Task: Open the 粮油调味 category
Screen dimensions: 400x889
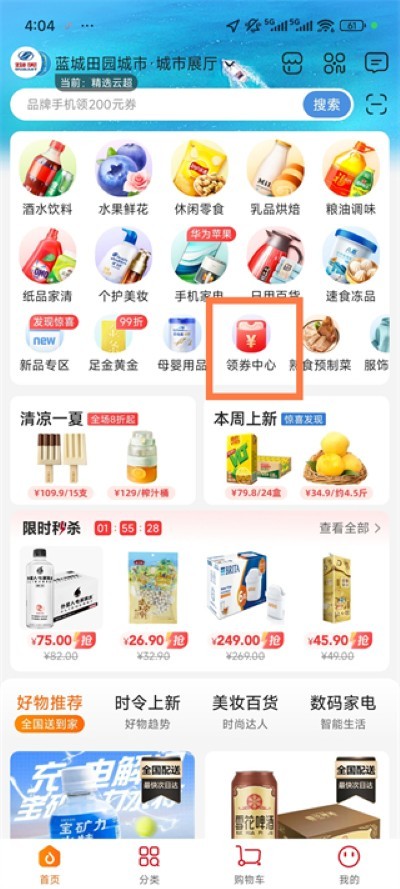Action: coord(351,178)
